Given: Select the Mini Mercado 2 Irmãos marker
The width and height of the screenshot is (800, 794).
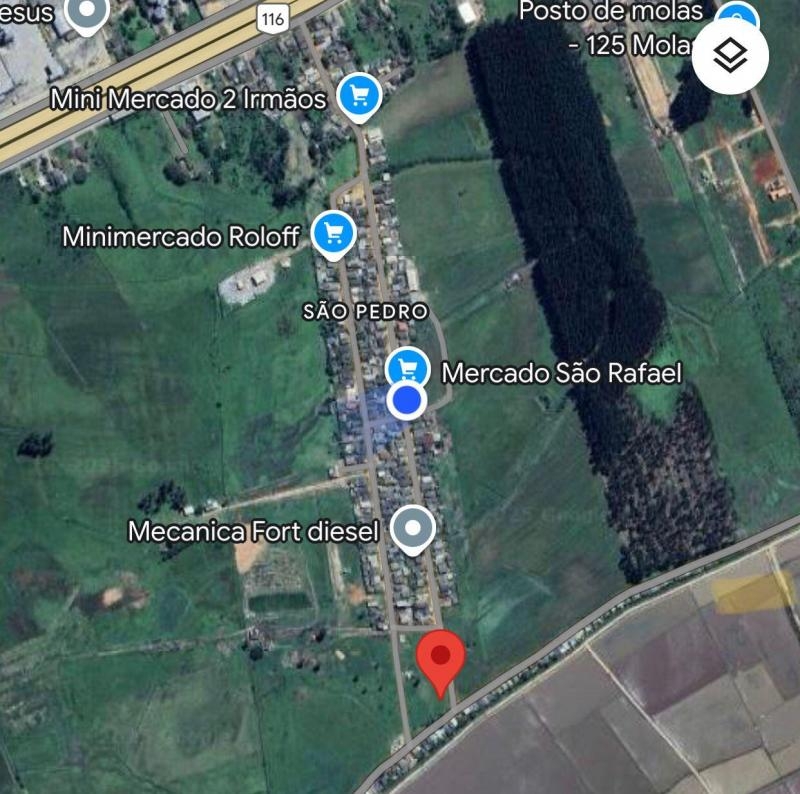Looking at the screenshot, I should (359, 96).
